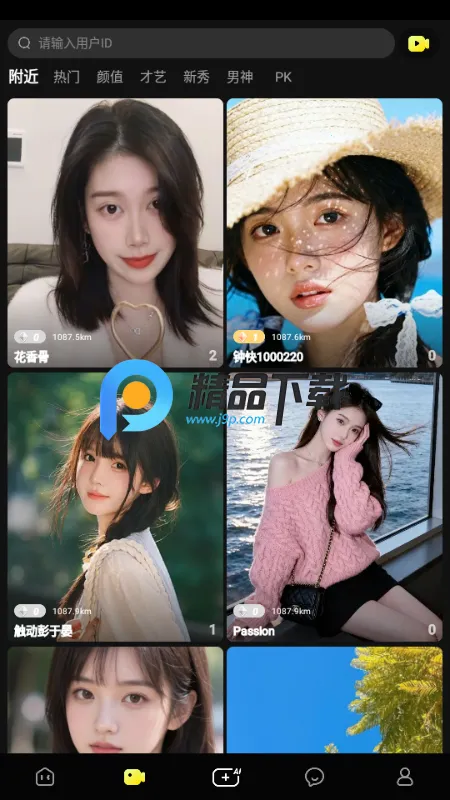Tap the user ID search field

(x=201, y=43)
